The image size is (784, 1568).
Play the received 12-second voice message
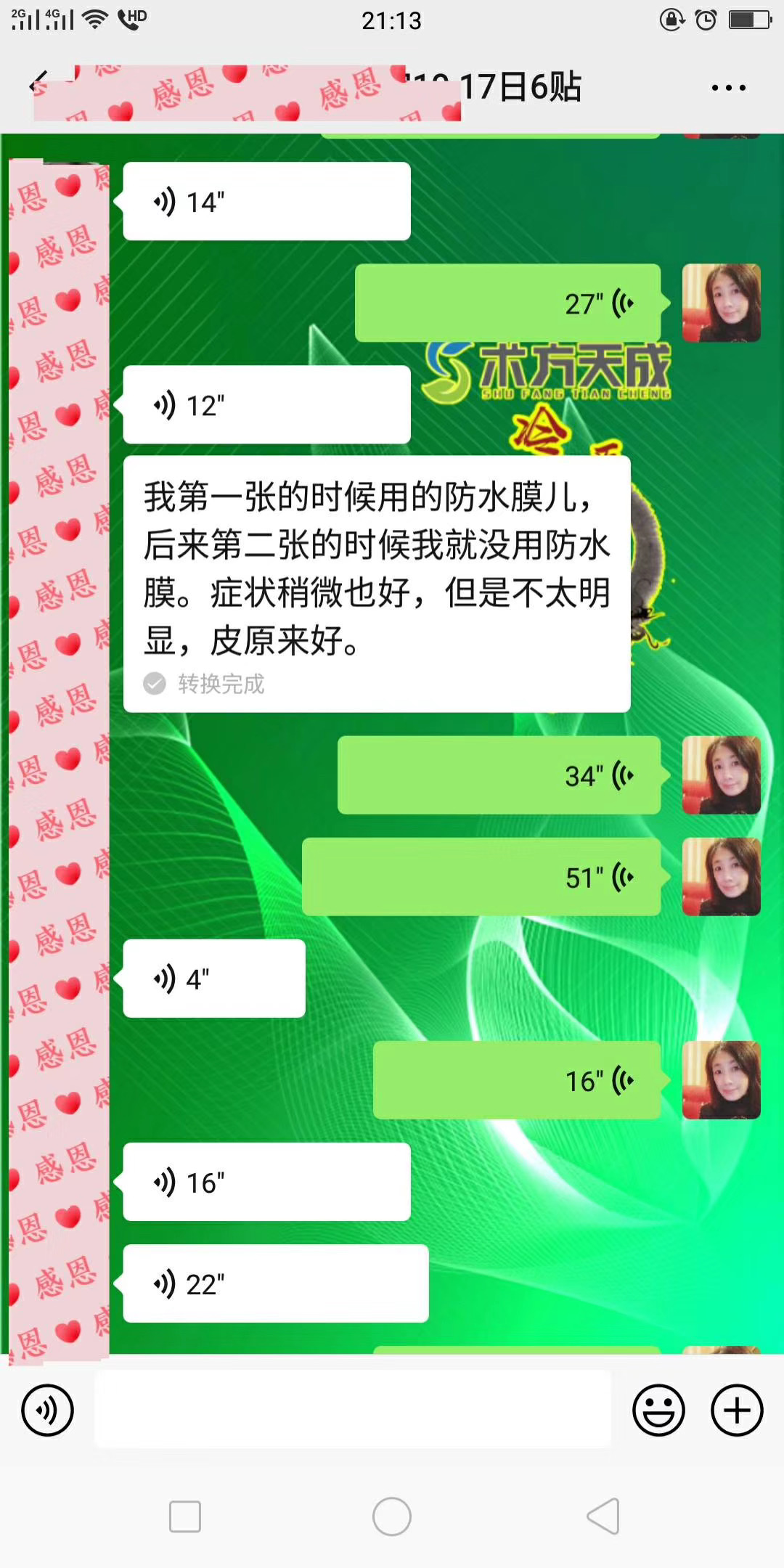[x=266, y=404]
